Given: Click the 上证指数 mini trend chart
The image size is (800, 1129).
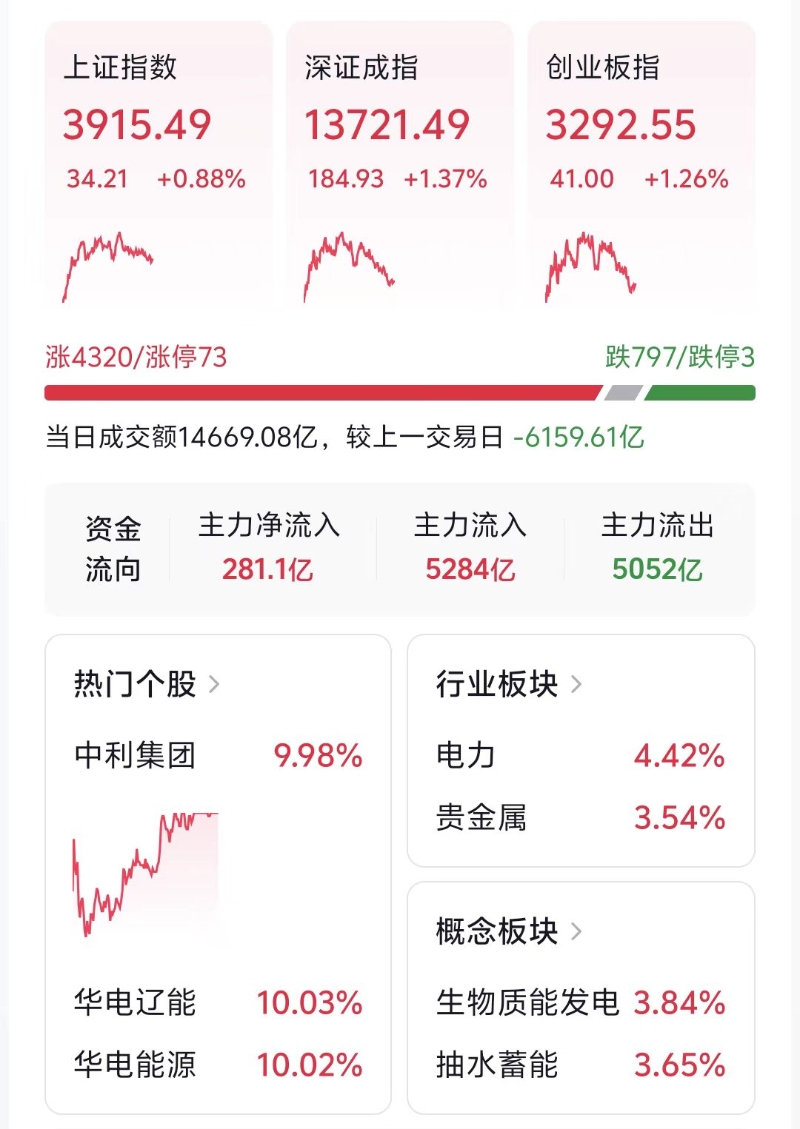Looking at the screenshot, I should coord(110,265).
